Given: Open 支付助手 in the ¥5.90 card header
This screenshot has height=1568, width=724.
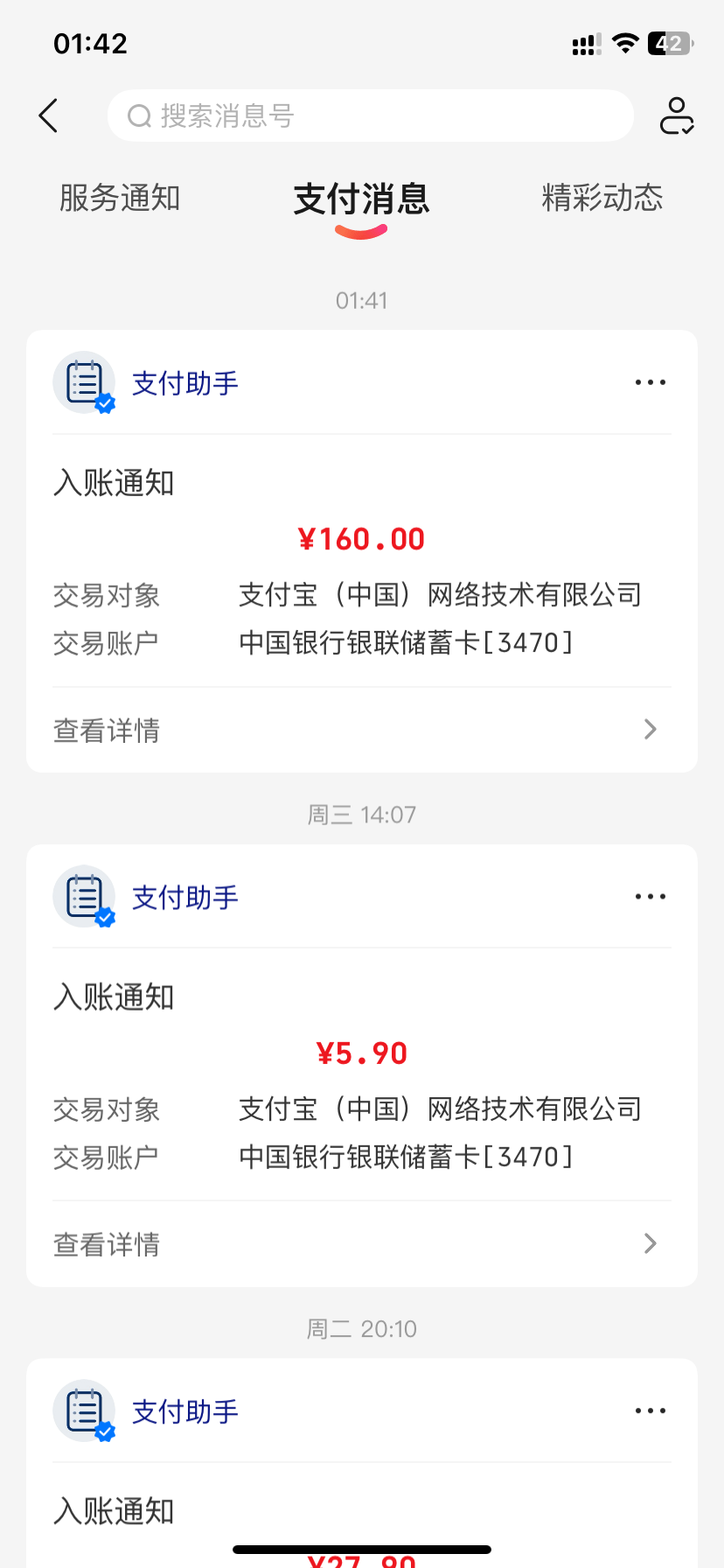Looking at the screenshot, I should click(184, 898).
